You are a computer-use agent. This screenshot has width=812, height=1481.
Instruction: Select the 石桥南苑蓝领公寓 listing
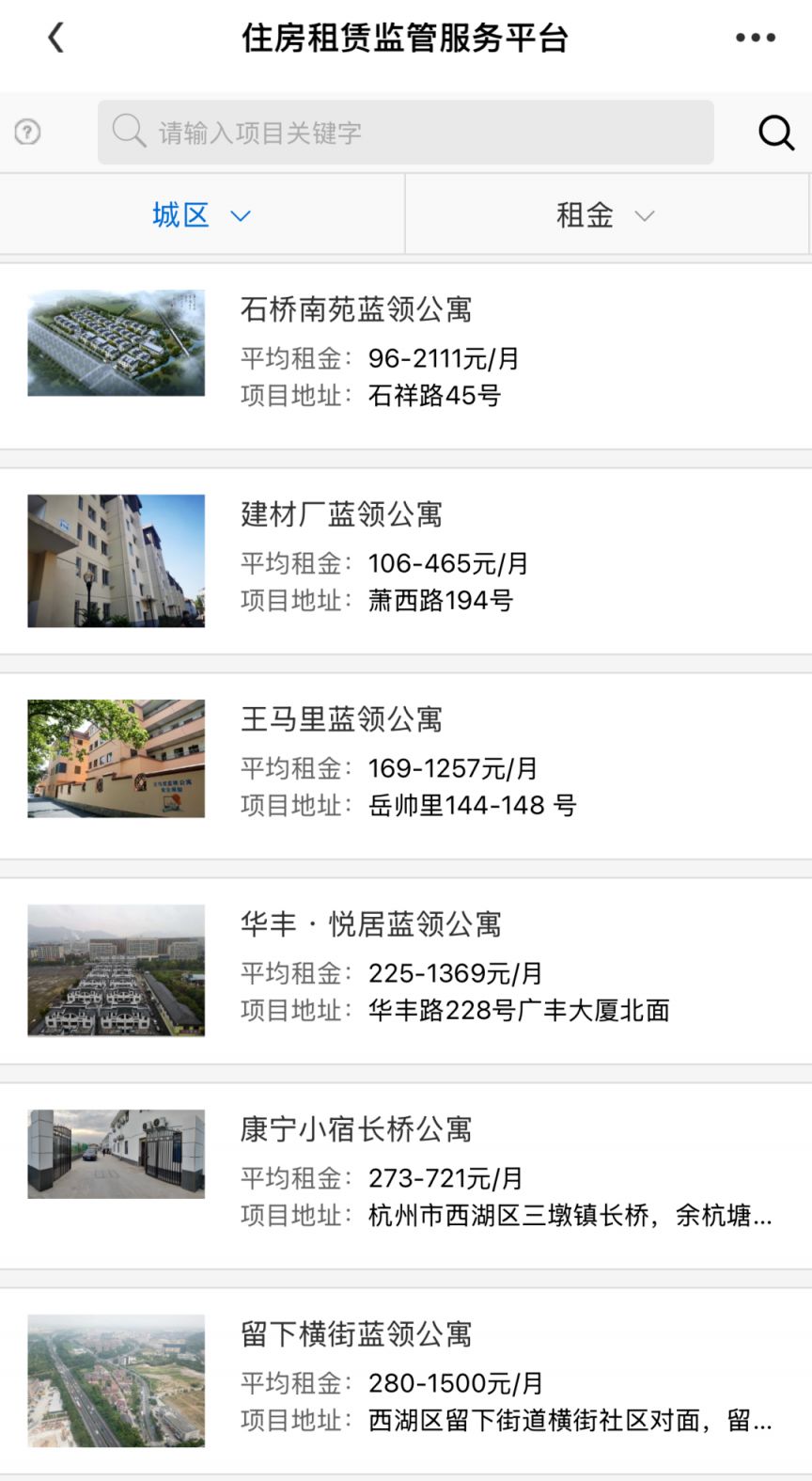point(357,310)
